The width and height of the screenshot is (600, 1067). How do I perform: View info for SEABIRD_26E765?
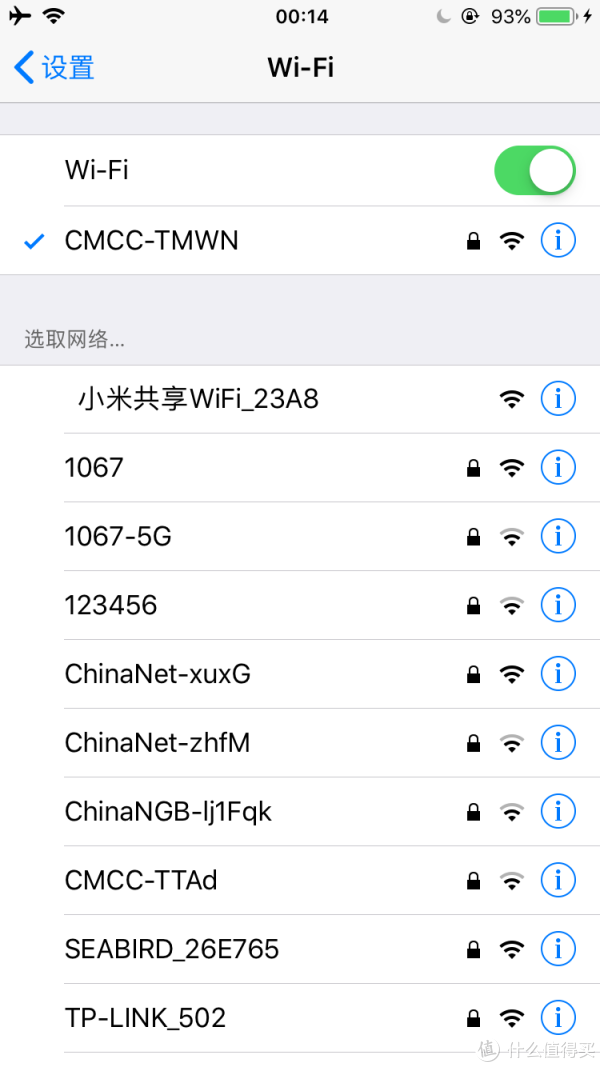[x=558, y=949]
